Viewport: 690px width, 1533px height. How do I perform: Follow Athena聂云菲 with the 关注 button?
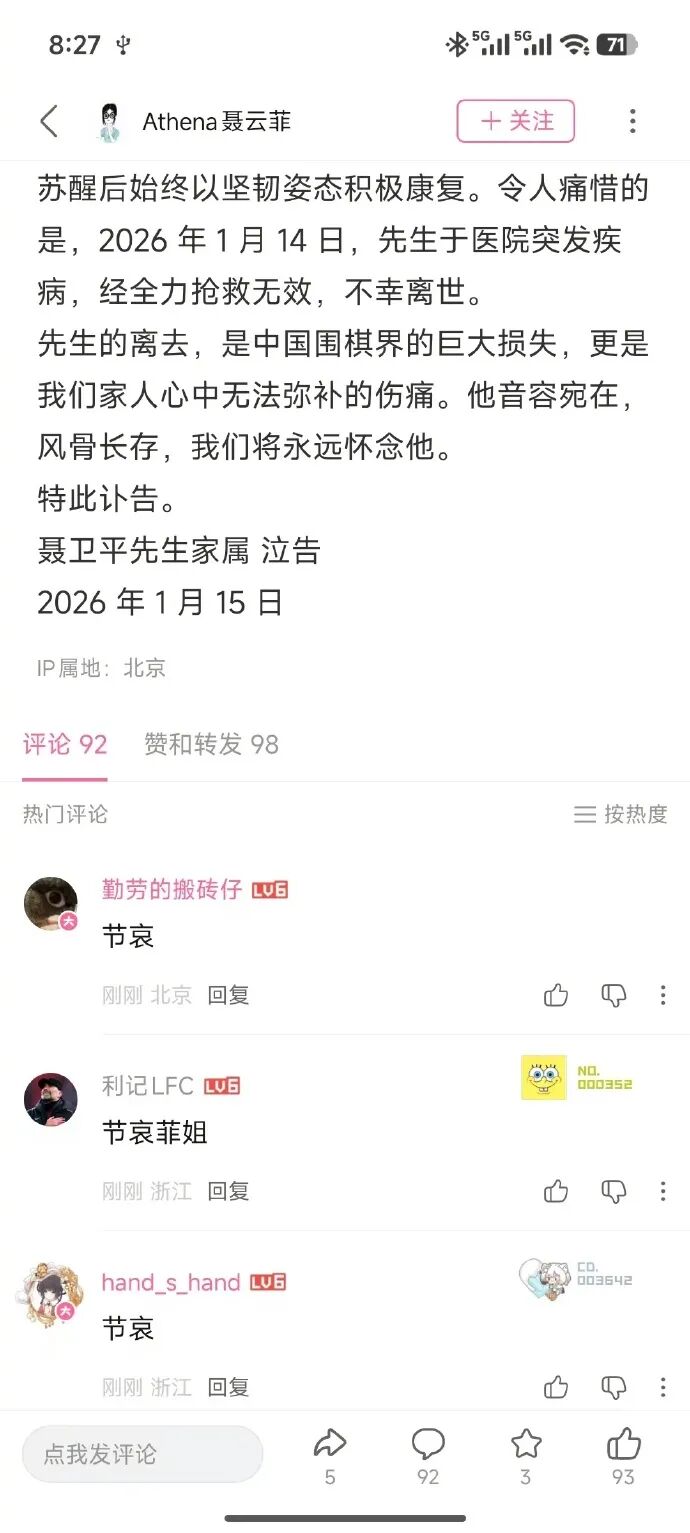coord(515,122)
